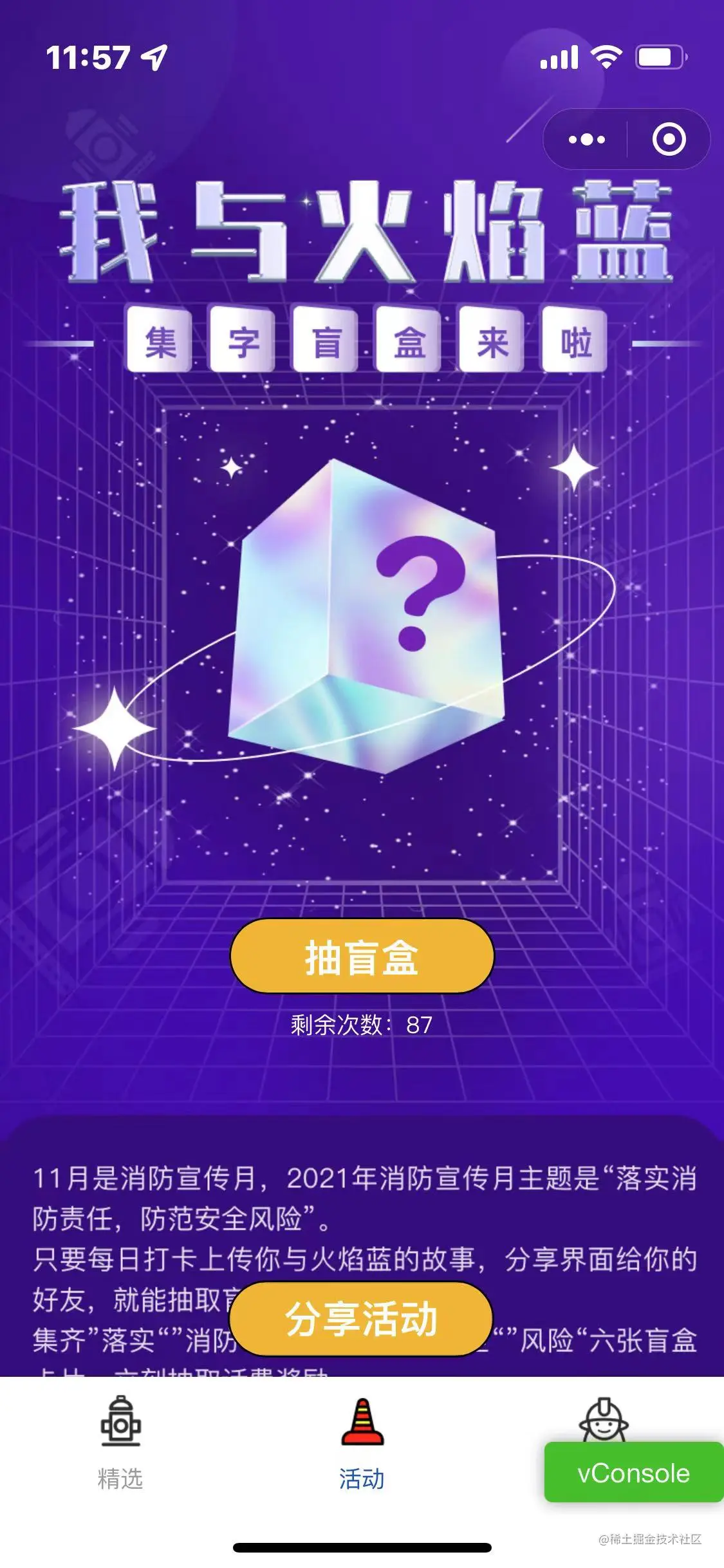
Task: Close the mini program via circle icon
Action: 669,139
